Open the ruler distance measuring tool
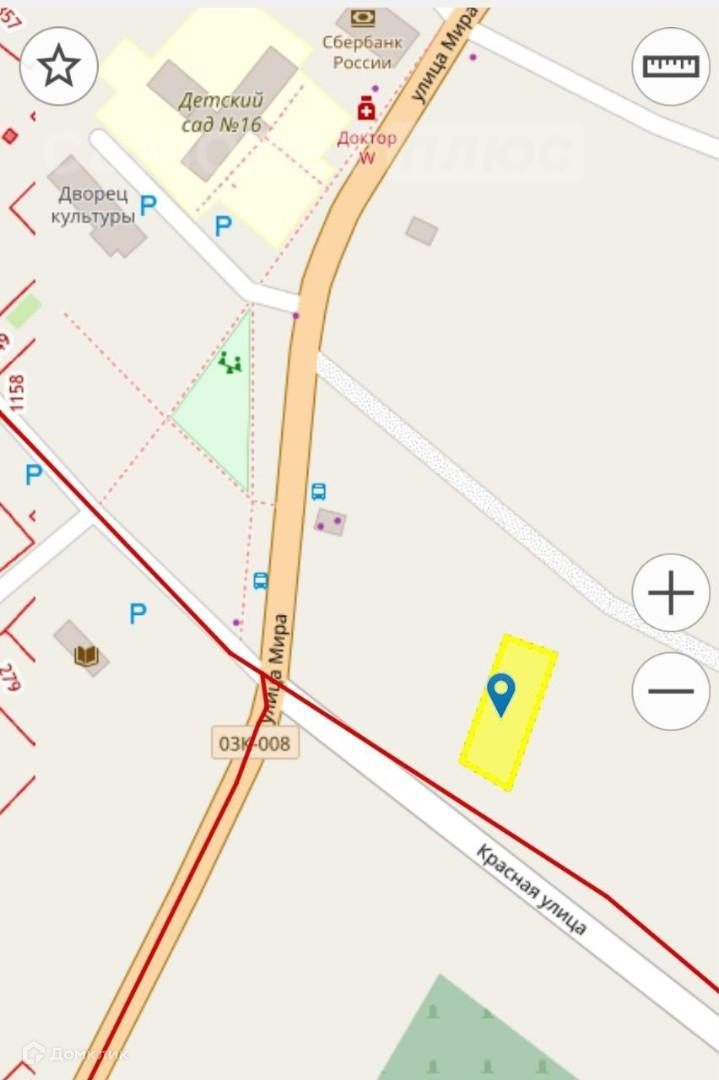Viewport: 719px width, 1080px height. 670,66
